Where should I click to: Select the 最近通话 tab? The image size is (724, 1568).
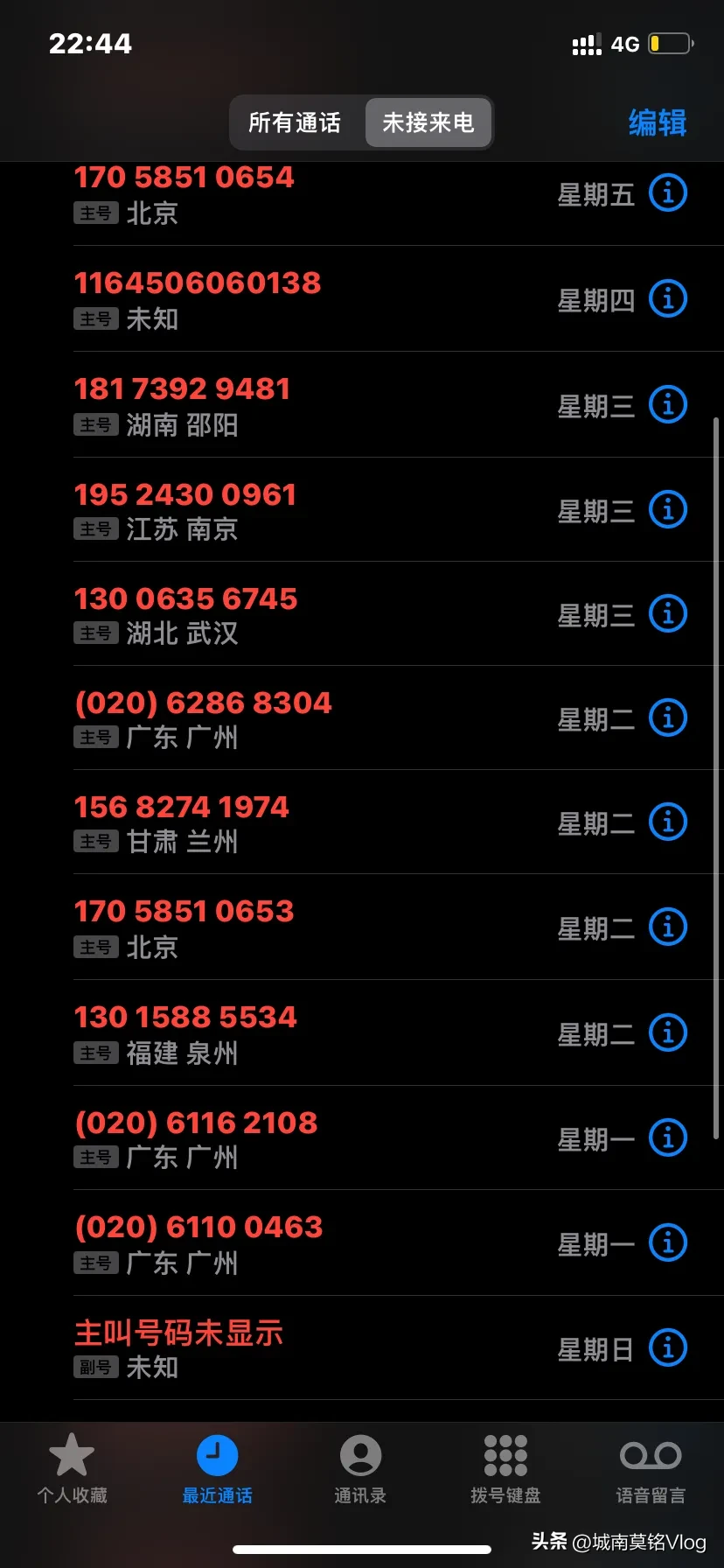[217, 1469]
